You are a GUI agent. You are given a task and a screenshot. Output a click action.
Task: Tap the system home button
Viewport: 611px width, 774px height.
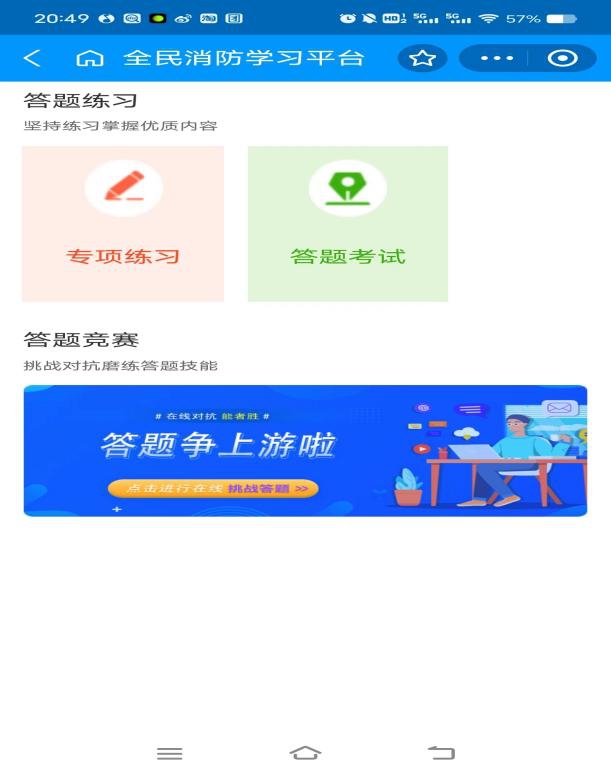(x=305, y=752)
